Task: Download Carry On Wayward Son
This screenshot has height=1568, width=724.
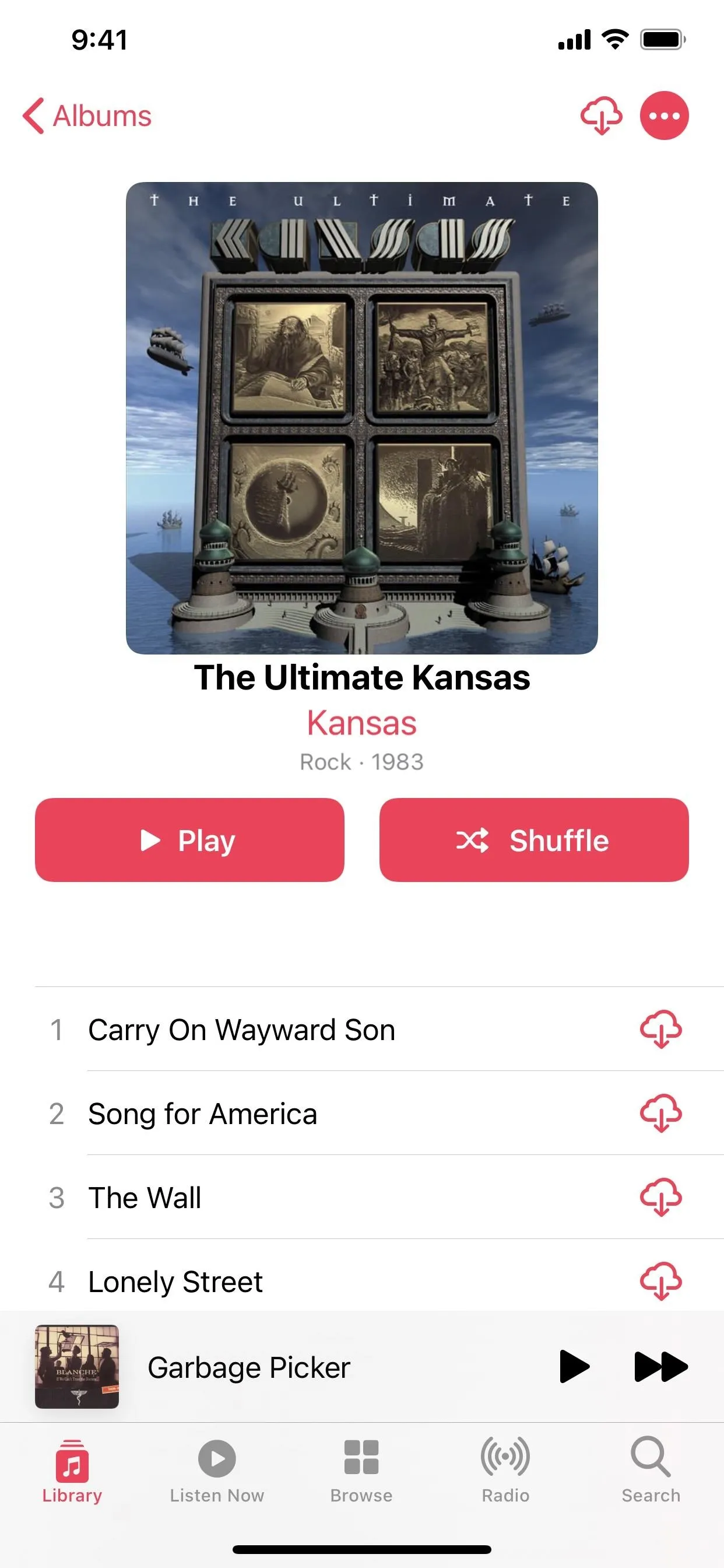Action: point(660,1030)
